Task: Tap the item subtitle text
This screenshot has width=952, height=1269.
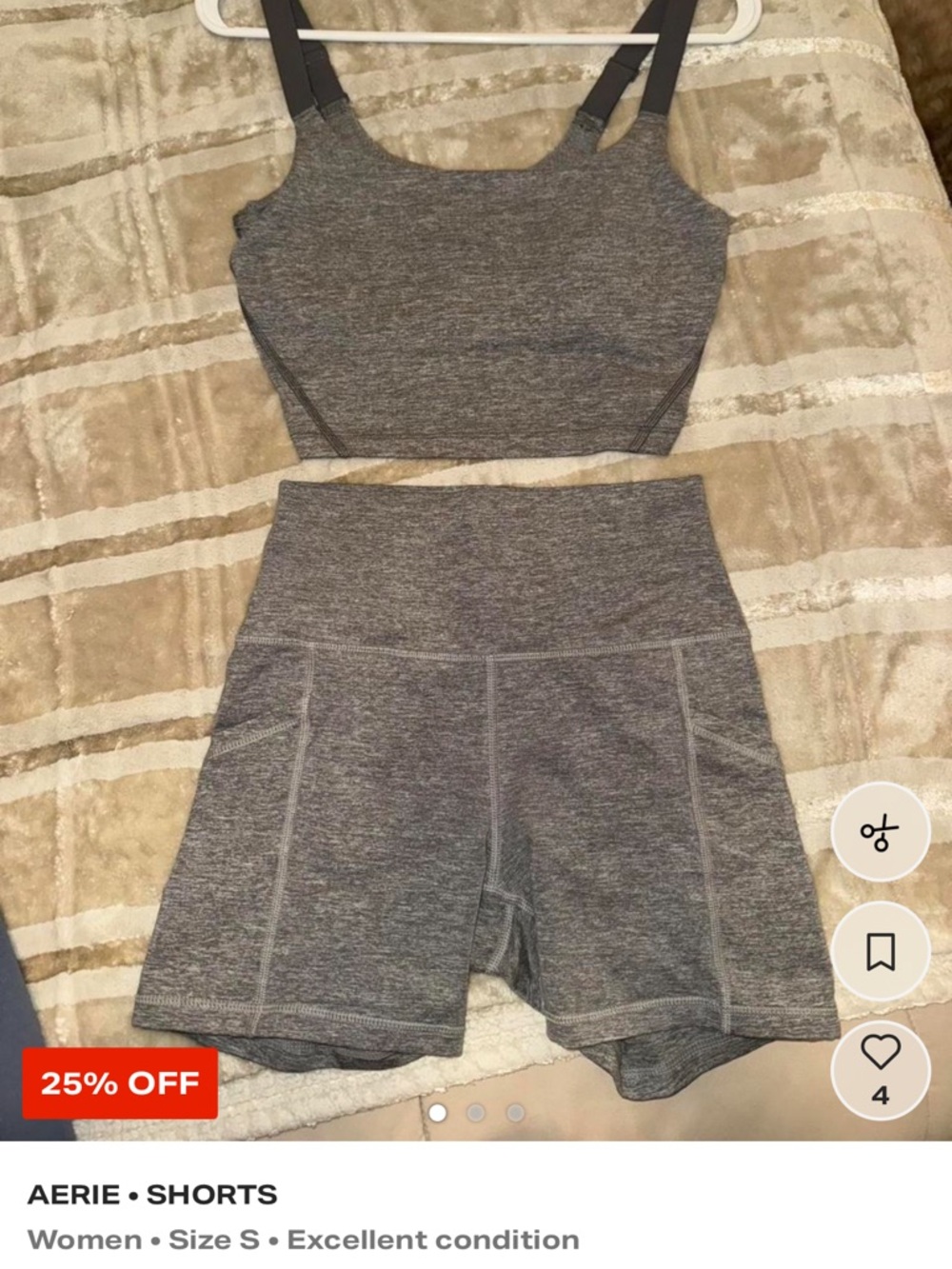Action: pyautogui.click(x=305, y=1239)
